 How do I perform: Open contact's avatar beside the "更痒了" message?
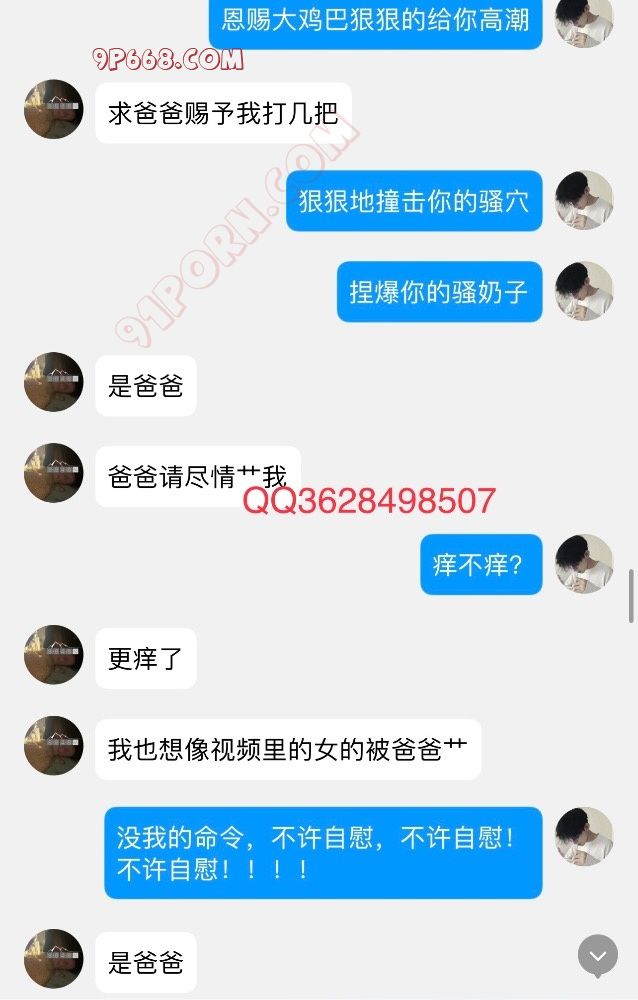(53, 655)
